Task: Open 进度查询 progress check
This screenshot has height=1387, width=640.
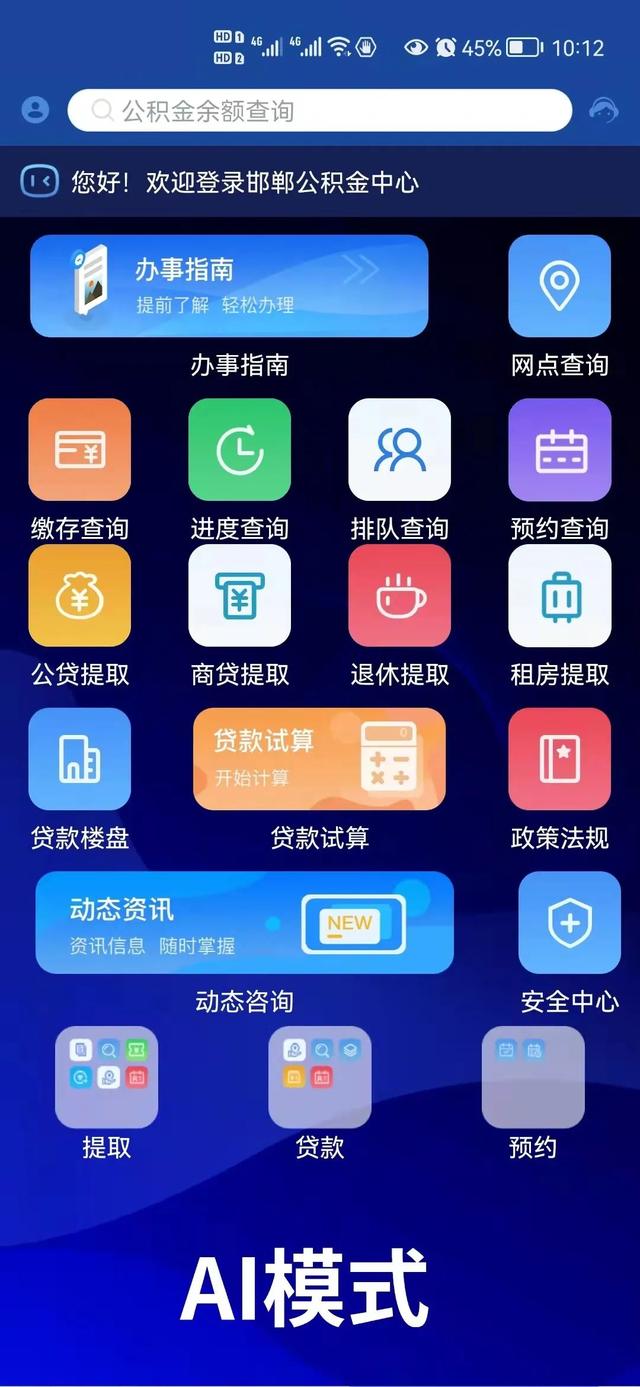Action: [x=239, y=449]
